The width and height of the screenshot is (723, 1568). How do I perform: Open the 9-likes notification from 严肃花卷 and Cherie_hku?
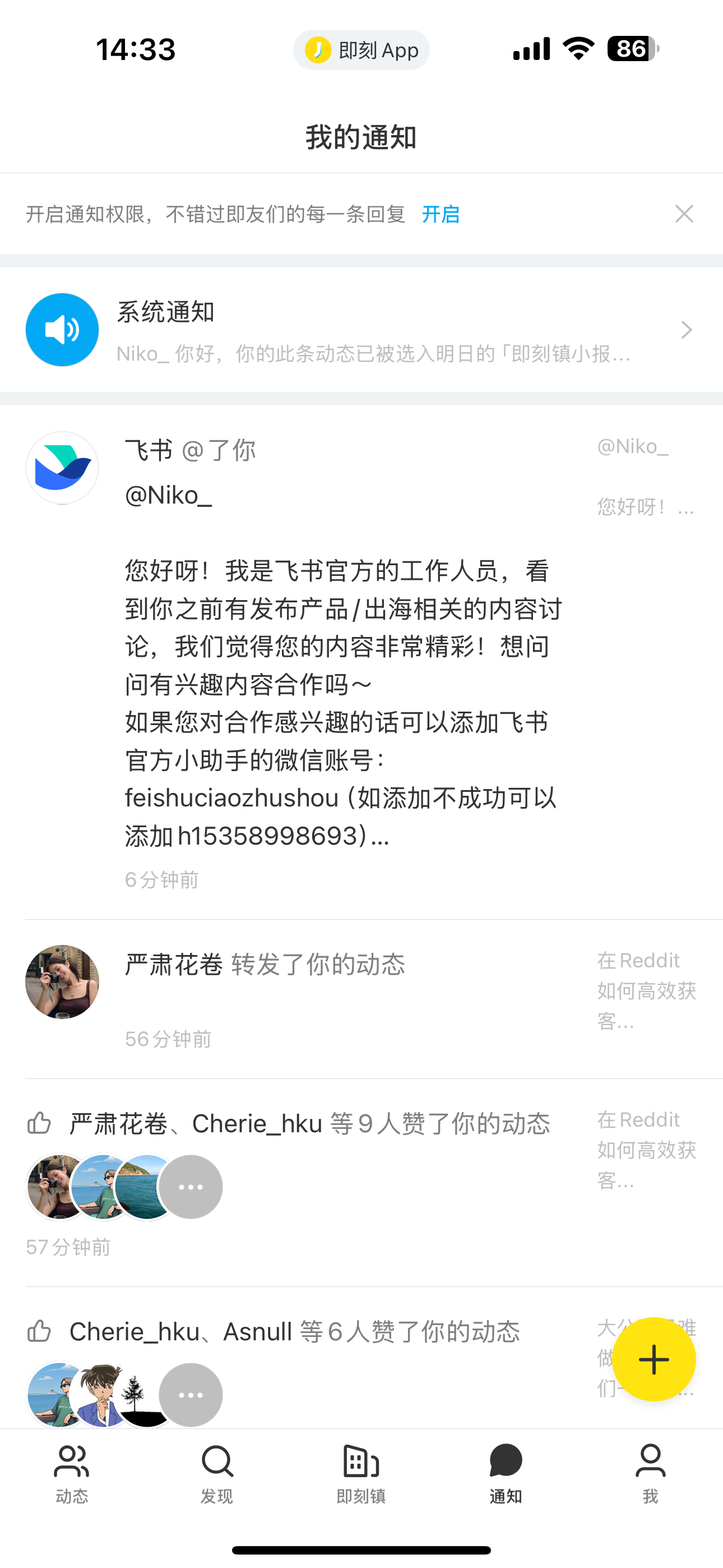(x=361, y=1182)
